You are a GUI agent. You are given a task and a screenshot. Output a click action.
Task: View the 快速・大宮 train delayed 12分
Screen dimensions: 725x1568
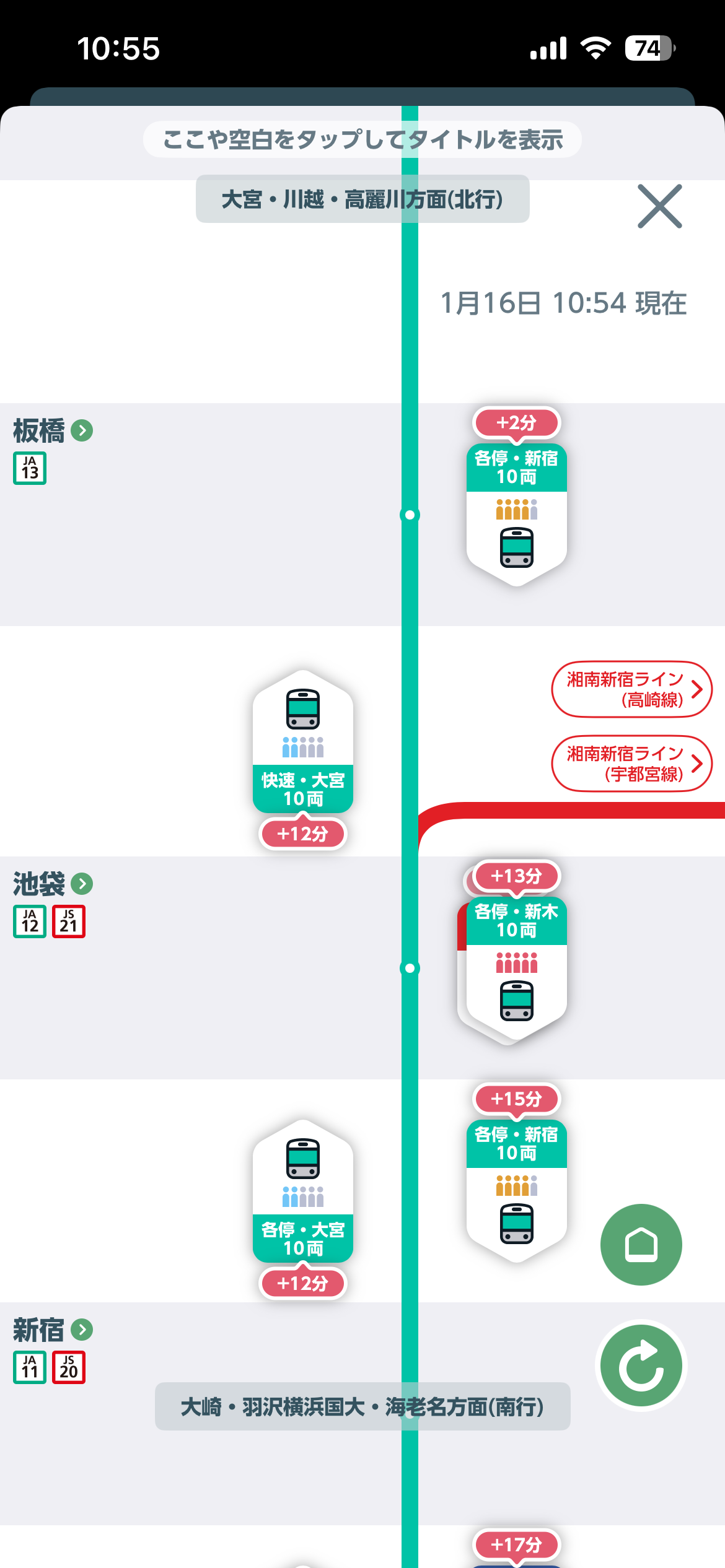coord(303,760)
